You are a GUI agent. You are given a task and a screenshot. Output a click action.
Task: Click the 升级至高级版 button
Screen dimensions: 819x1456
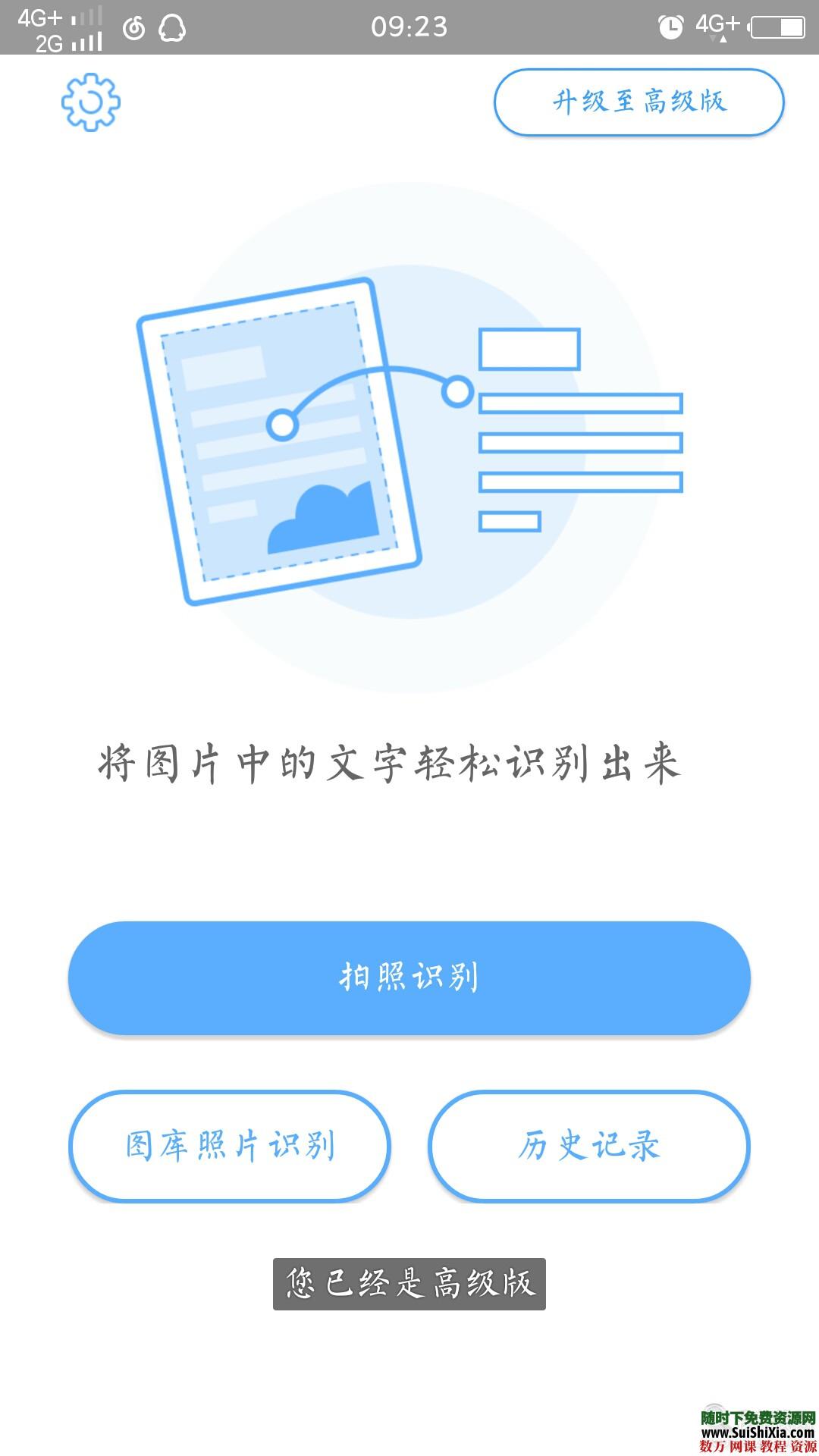click(x=639, y=101)
